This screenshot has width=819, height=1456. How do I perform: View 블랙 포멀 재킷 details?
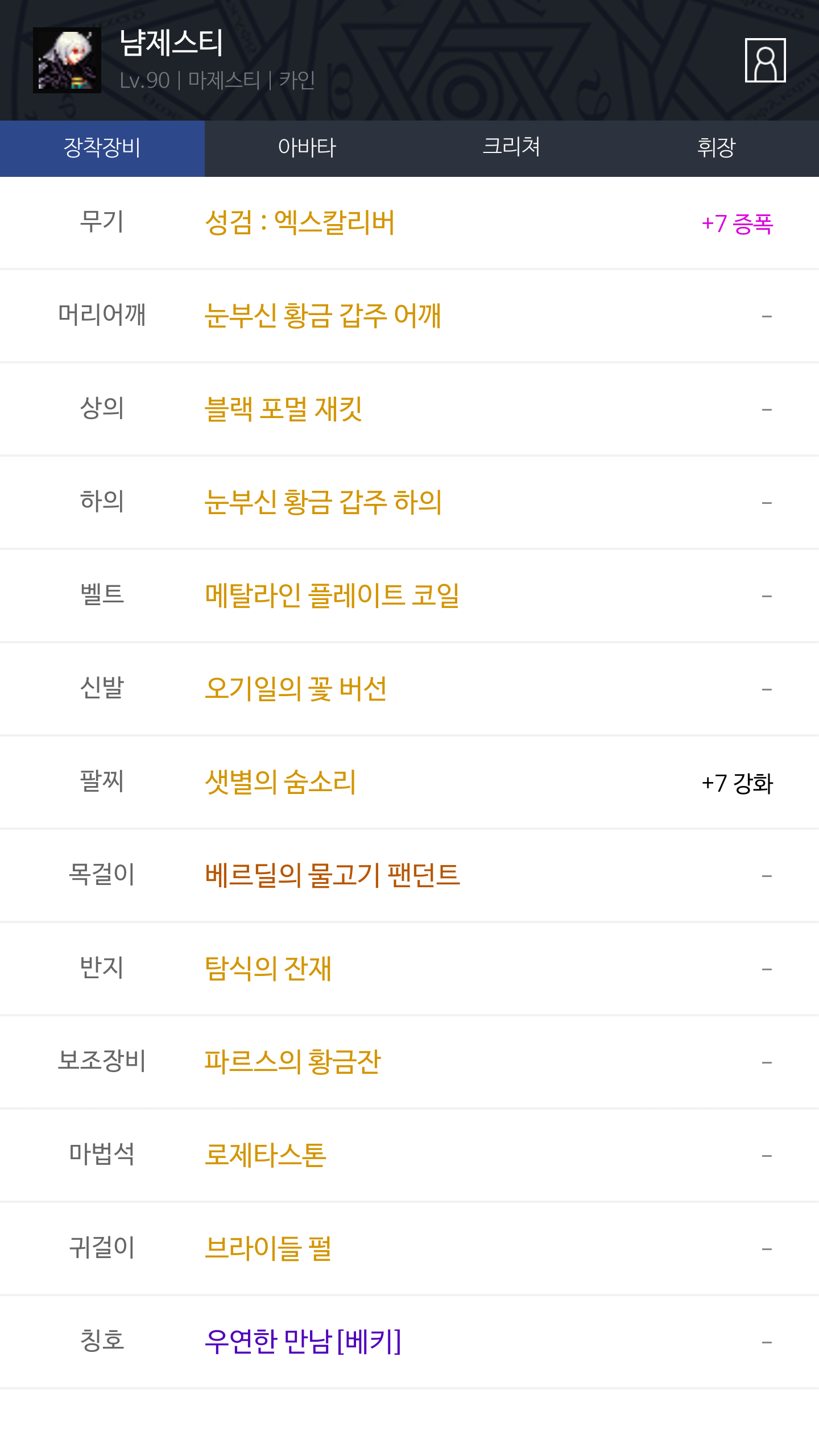(x=283, y=409)
